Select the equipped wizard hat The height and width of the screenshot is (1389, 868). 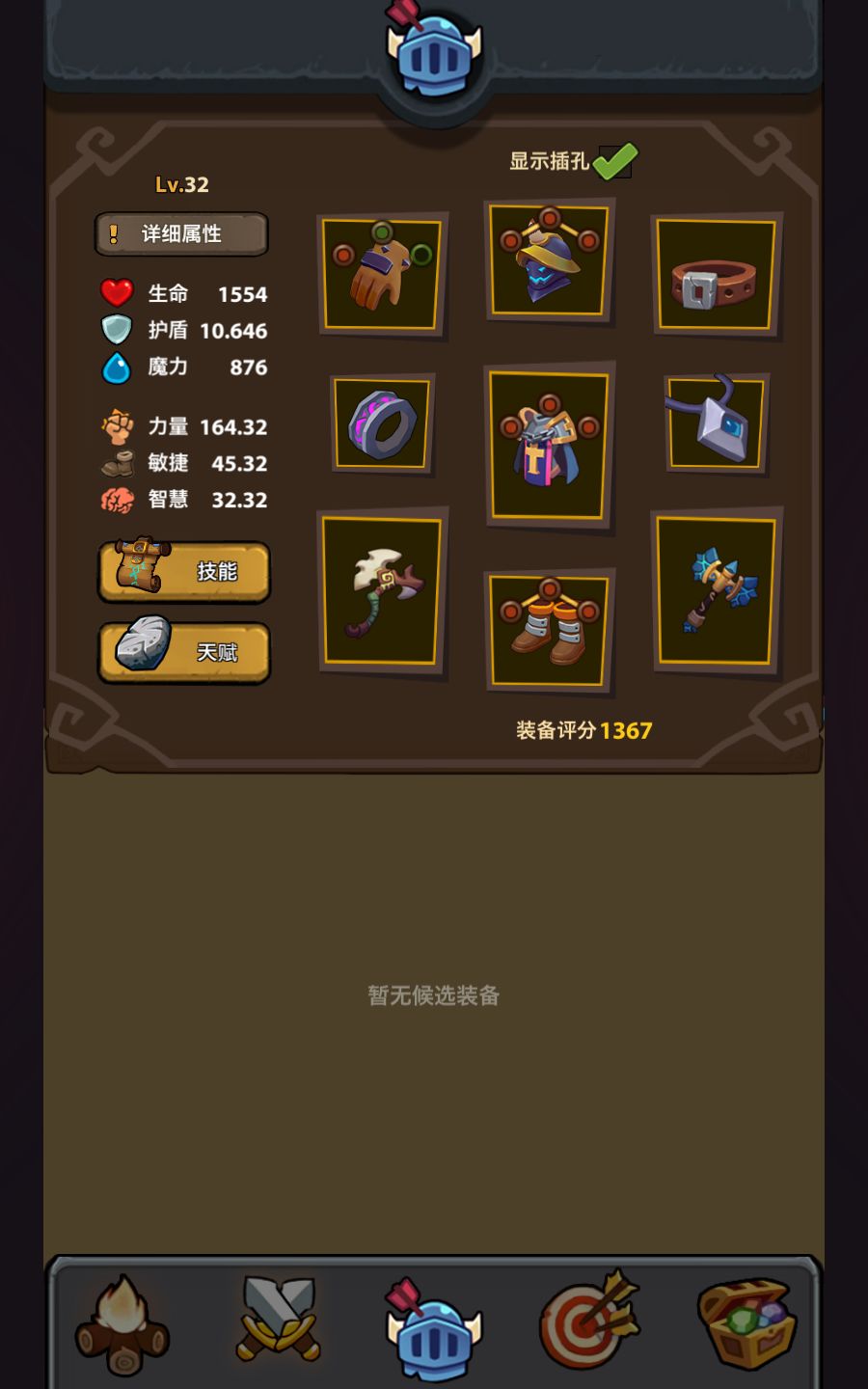pyautogui.click(x=548, y=259)
